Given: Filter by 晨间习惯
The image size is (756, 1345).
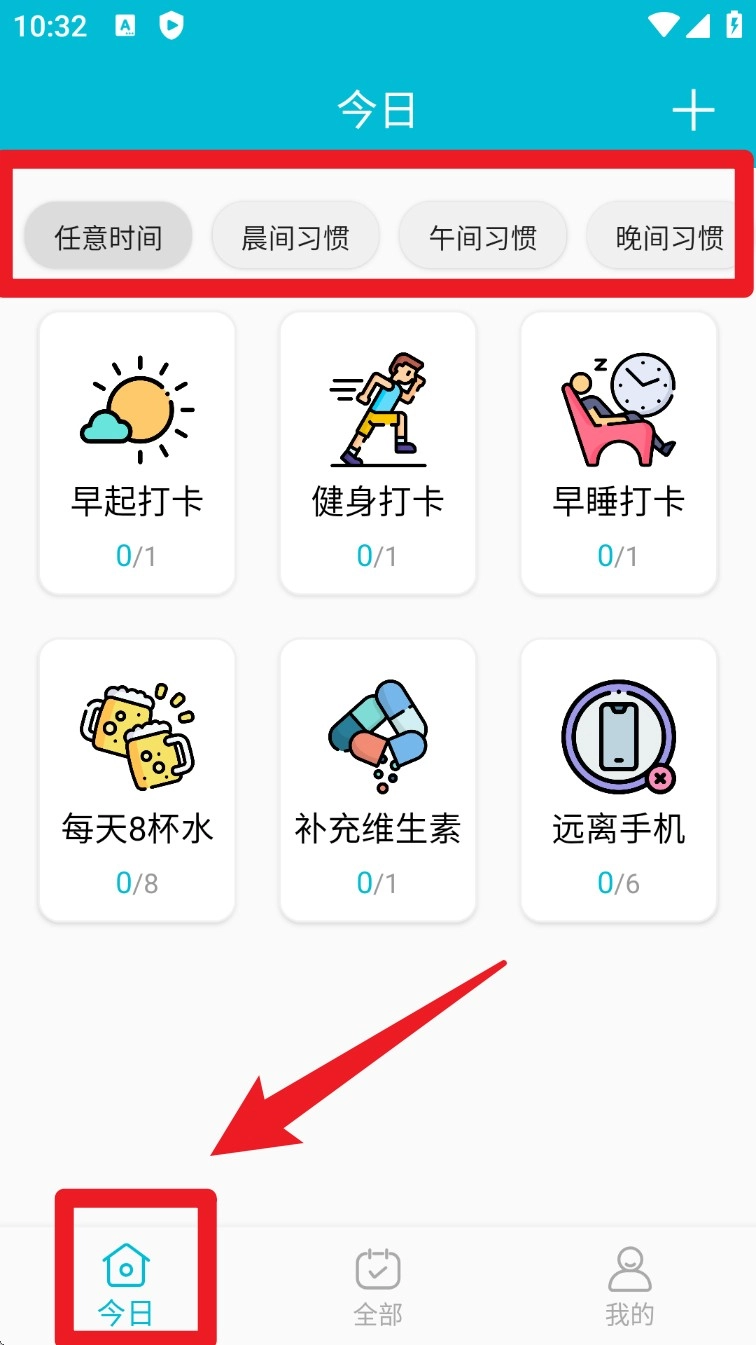Looking at the screenshot, I should (295, 237).
